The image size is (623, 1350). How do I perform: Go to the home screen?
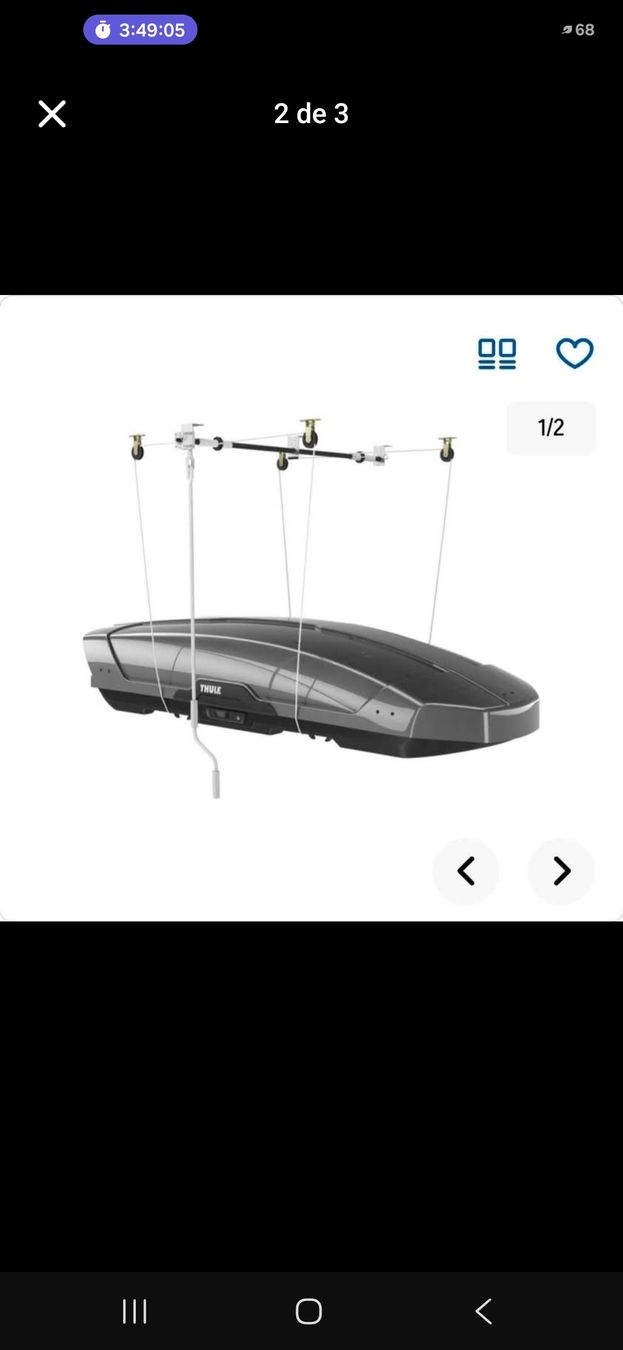click(309, 1311)
